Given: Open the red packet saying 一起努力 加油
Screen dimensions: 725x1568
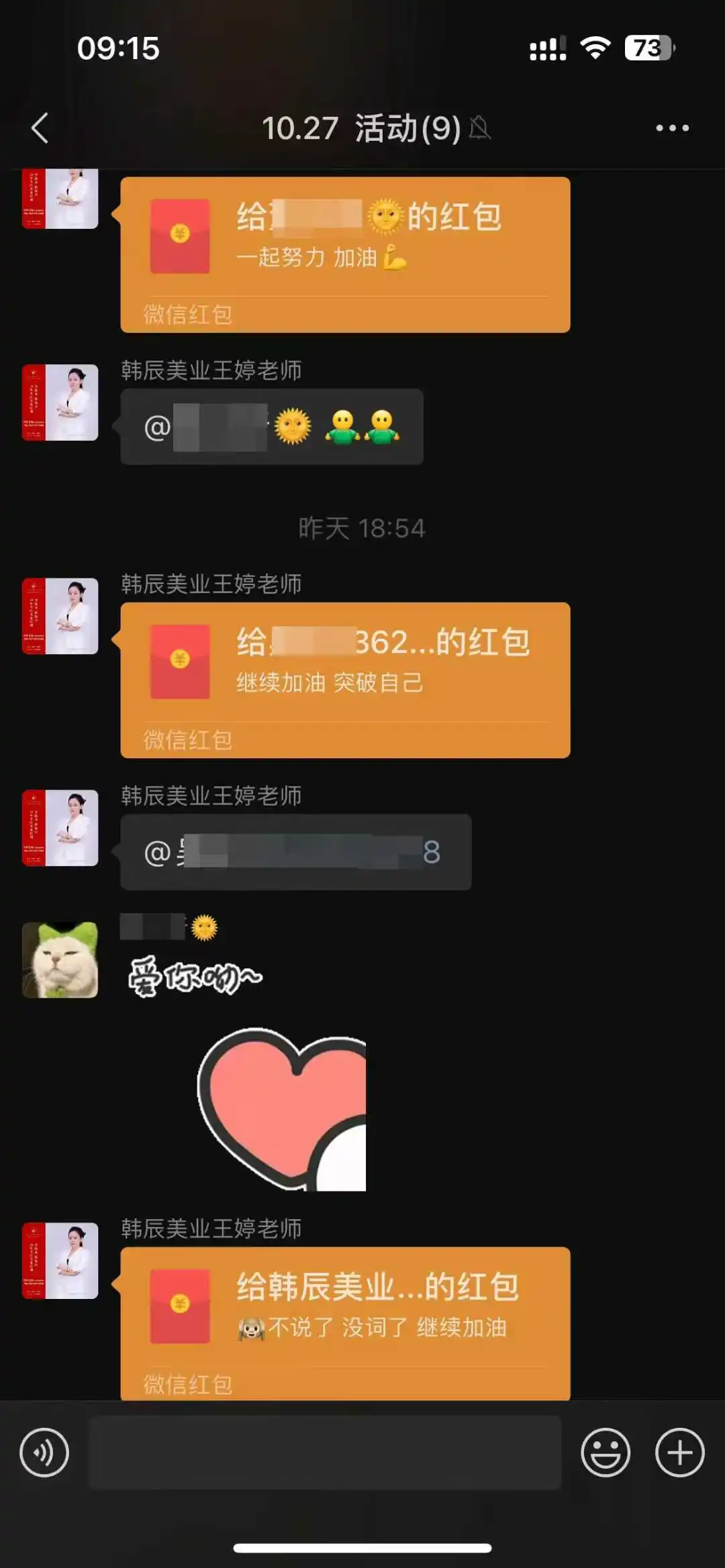Looking at the screenshot, I should point(345,254).
